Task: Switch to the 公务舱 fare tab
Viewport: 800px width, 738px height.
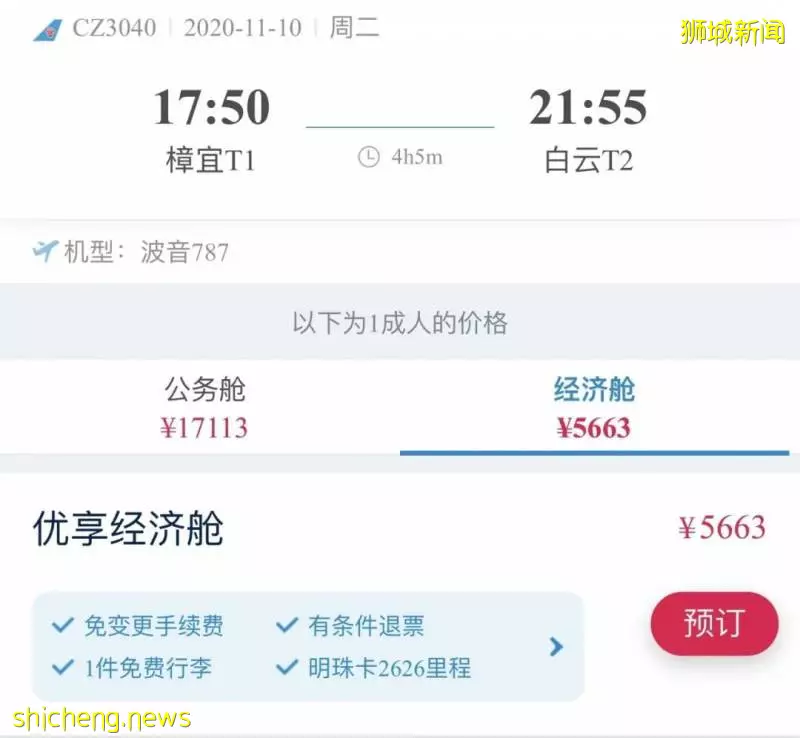Action: (x=204, y=408)
